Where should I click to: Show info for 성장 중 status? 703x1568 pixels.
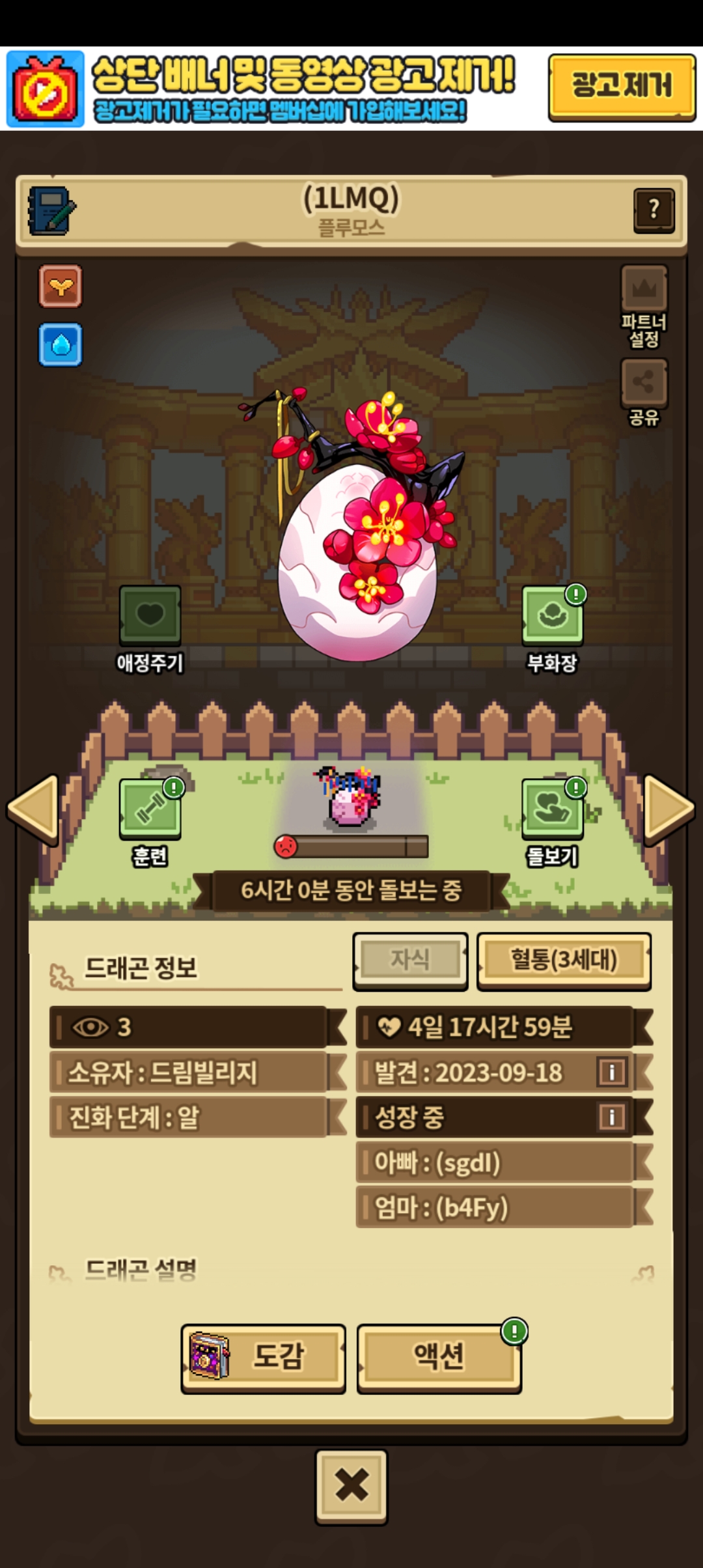pyautogui.click(x=611, y=1117)
